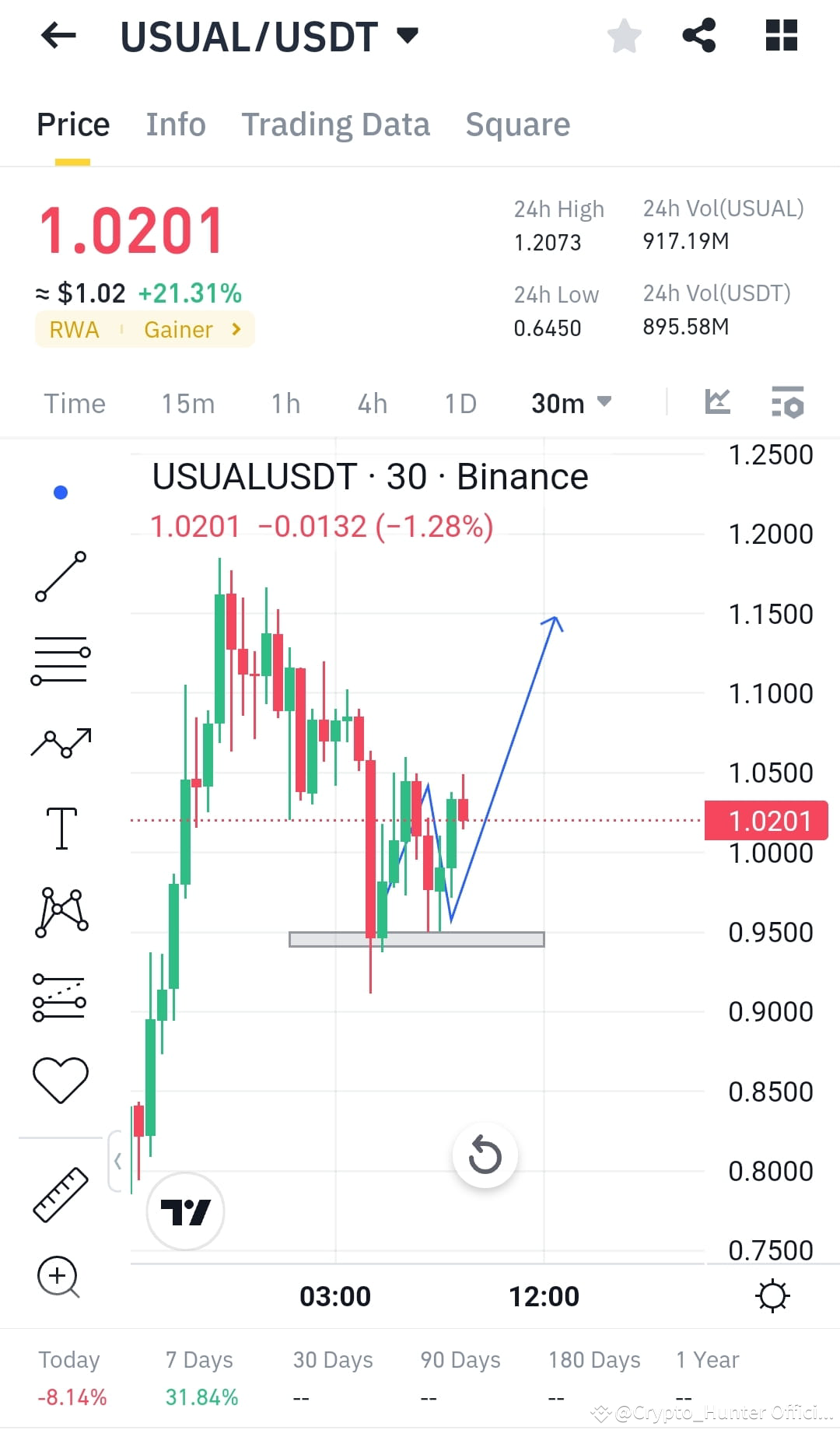Open the 30m timeframe dropdown
Viewport: 840px width, 1430px height.
[570, 403]
